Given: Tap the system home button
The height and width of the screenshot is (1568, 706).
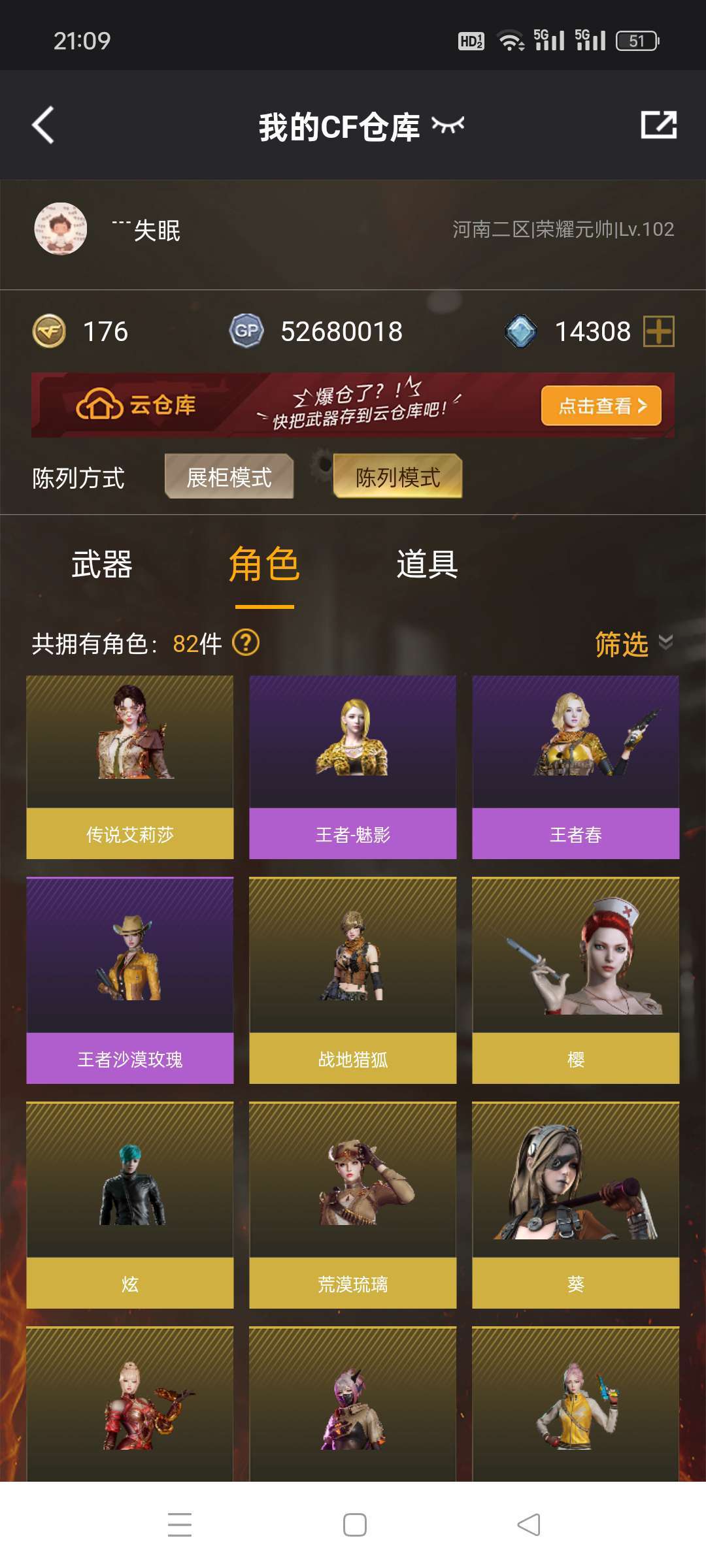Looking at the screenshot, I should pos(355,1525).
